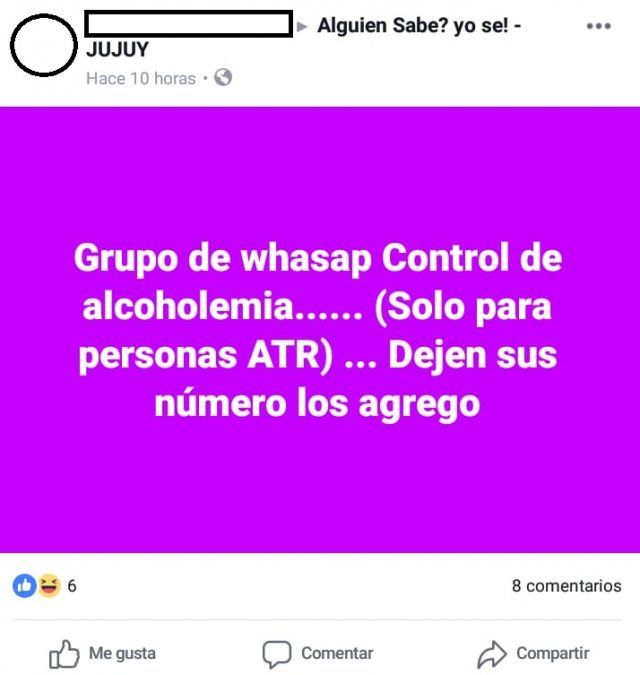
Task: See who reacted to the post
Action: (44, 586)
